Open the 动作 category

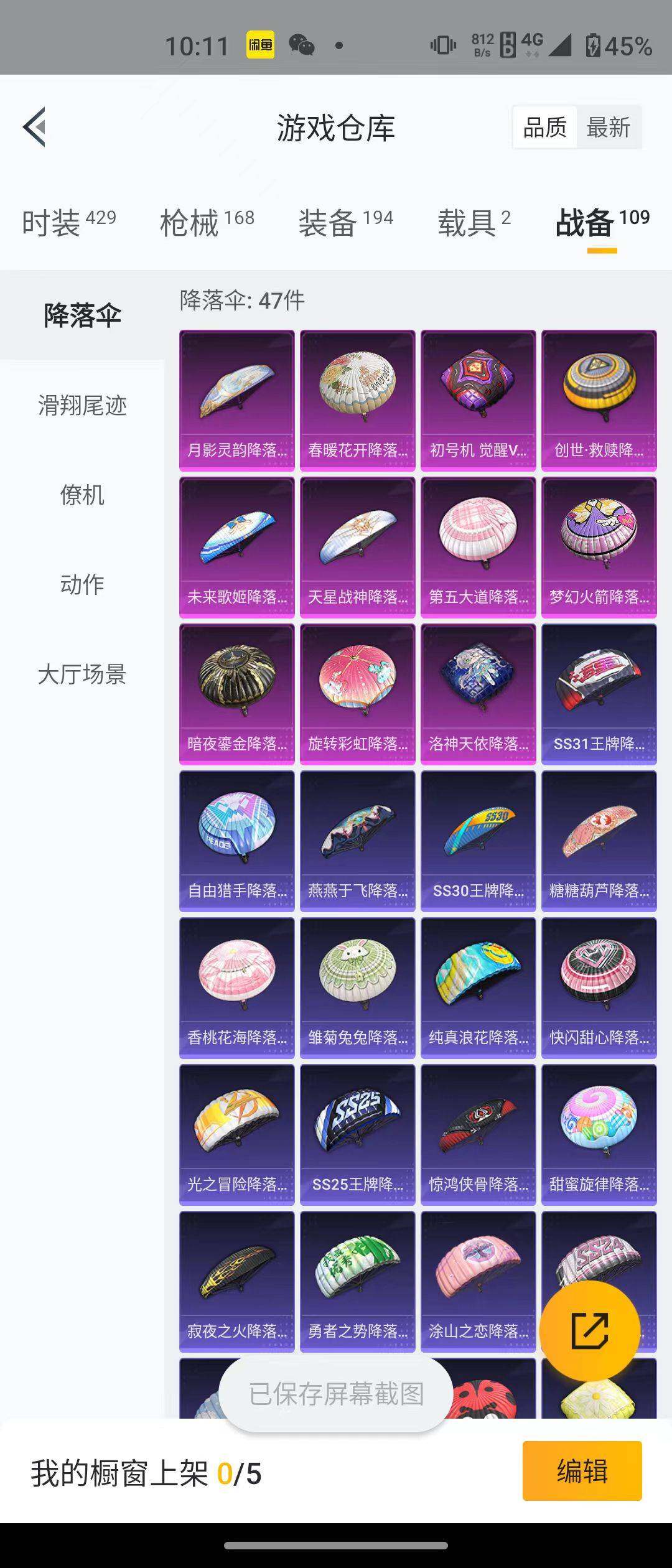tap(82, 585)
